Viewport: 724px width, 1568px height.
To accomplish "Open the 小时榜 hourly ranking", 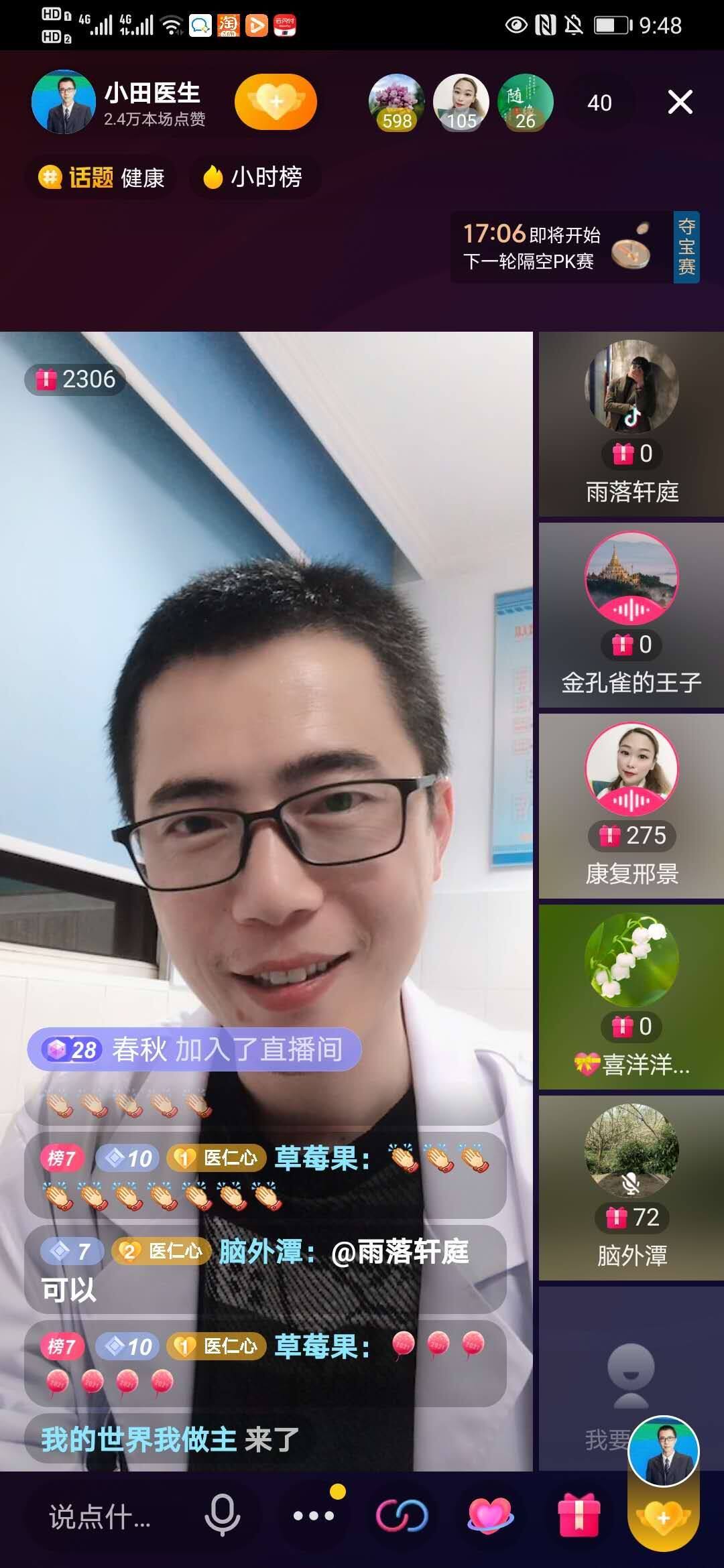I will [x=254, y=178].
